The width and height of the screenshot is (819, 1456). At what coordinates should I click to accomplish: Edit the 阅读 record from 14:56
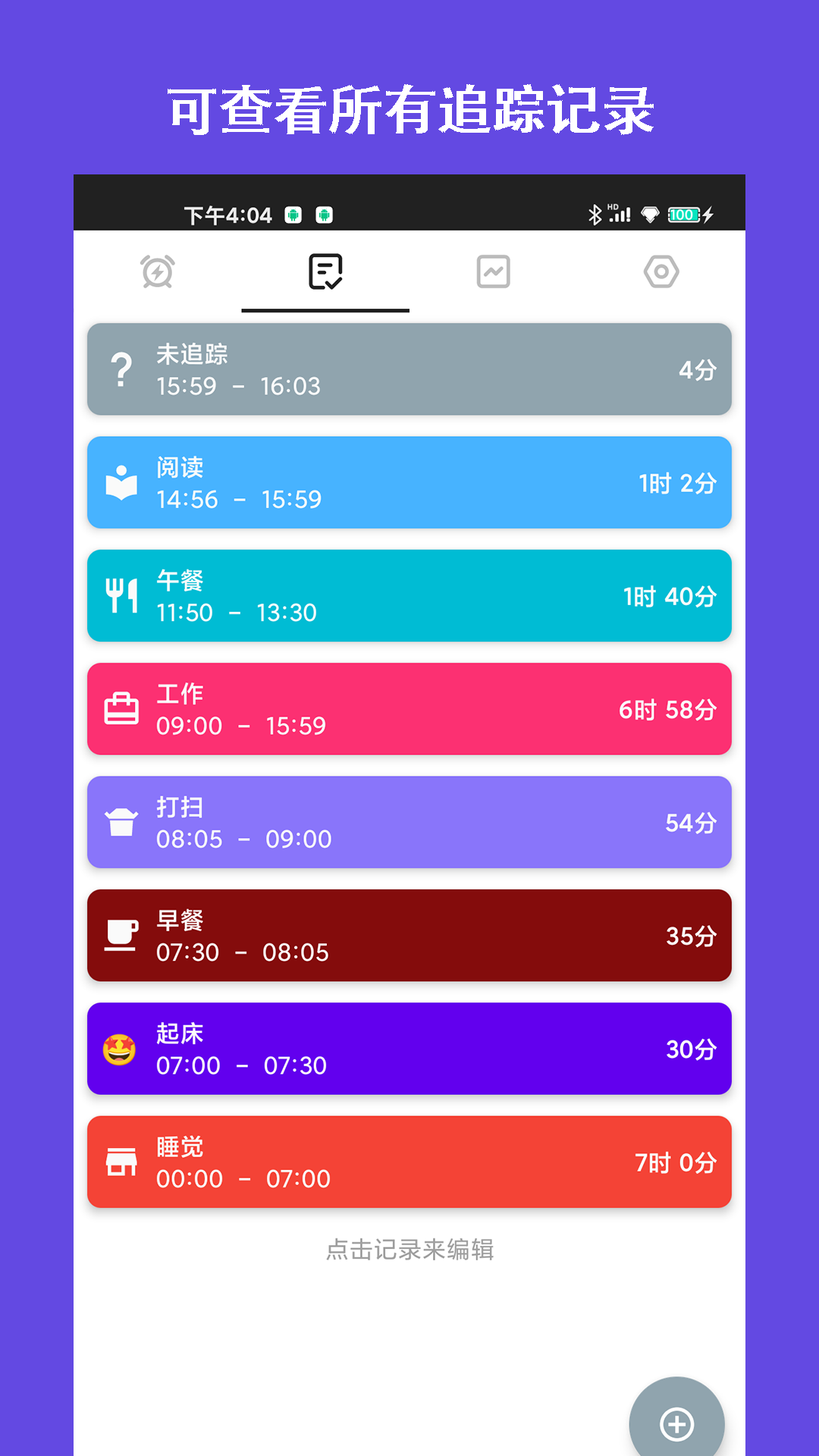409,482
